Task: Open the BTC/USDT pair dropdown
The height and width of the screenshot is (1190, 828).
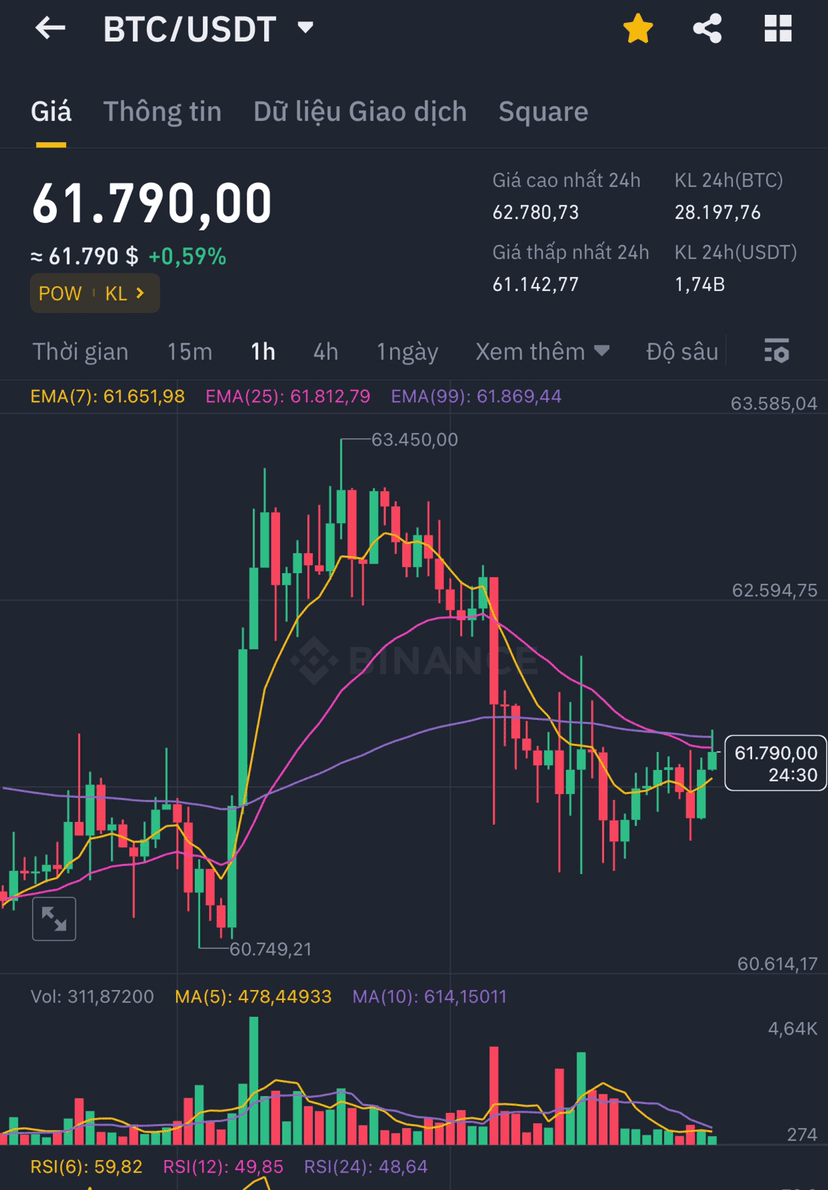Action: tap(305, 28)
